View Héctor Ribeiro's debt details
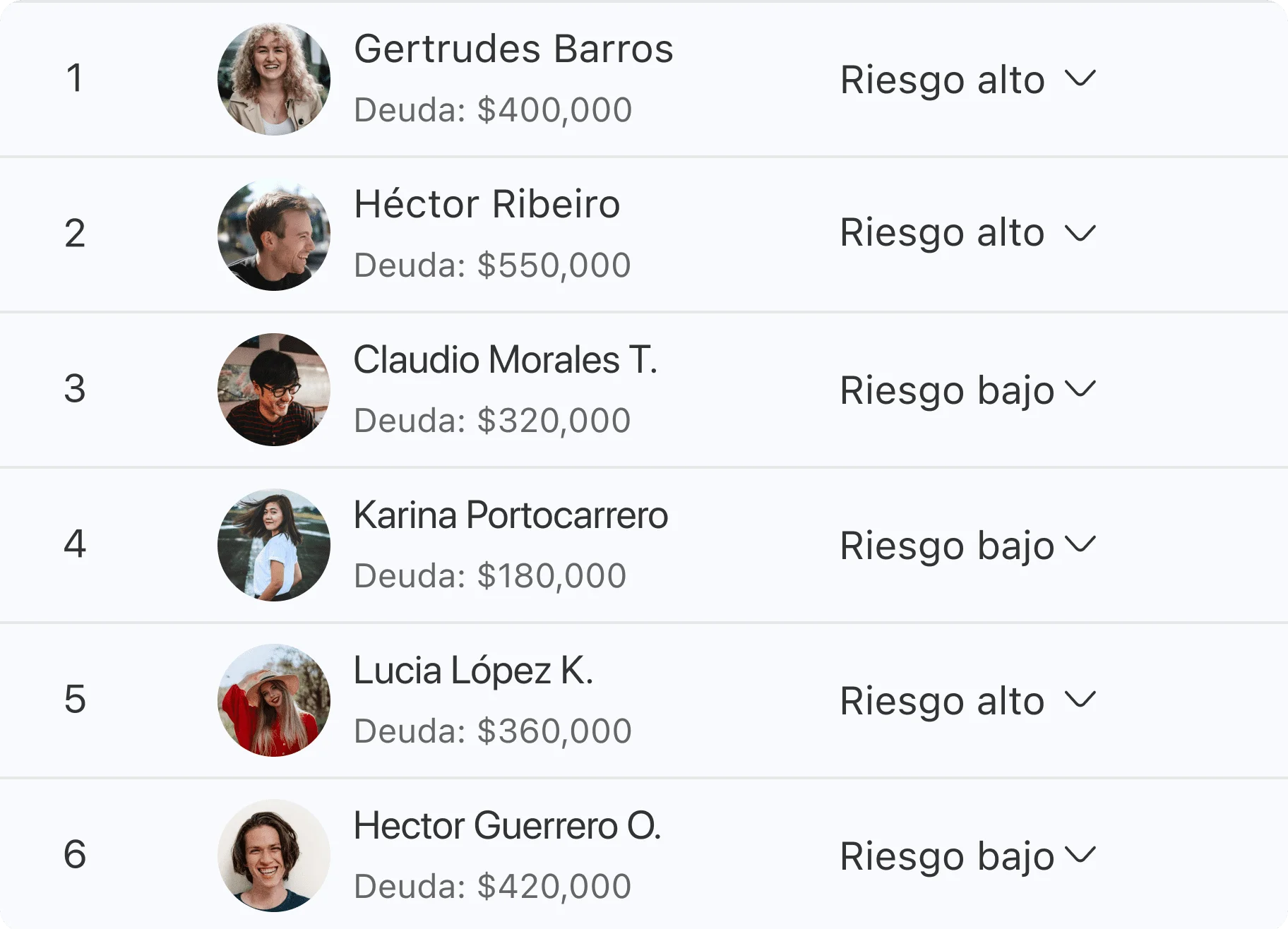This screenshot has width=1288, height=929. tap(492, 265)
